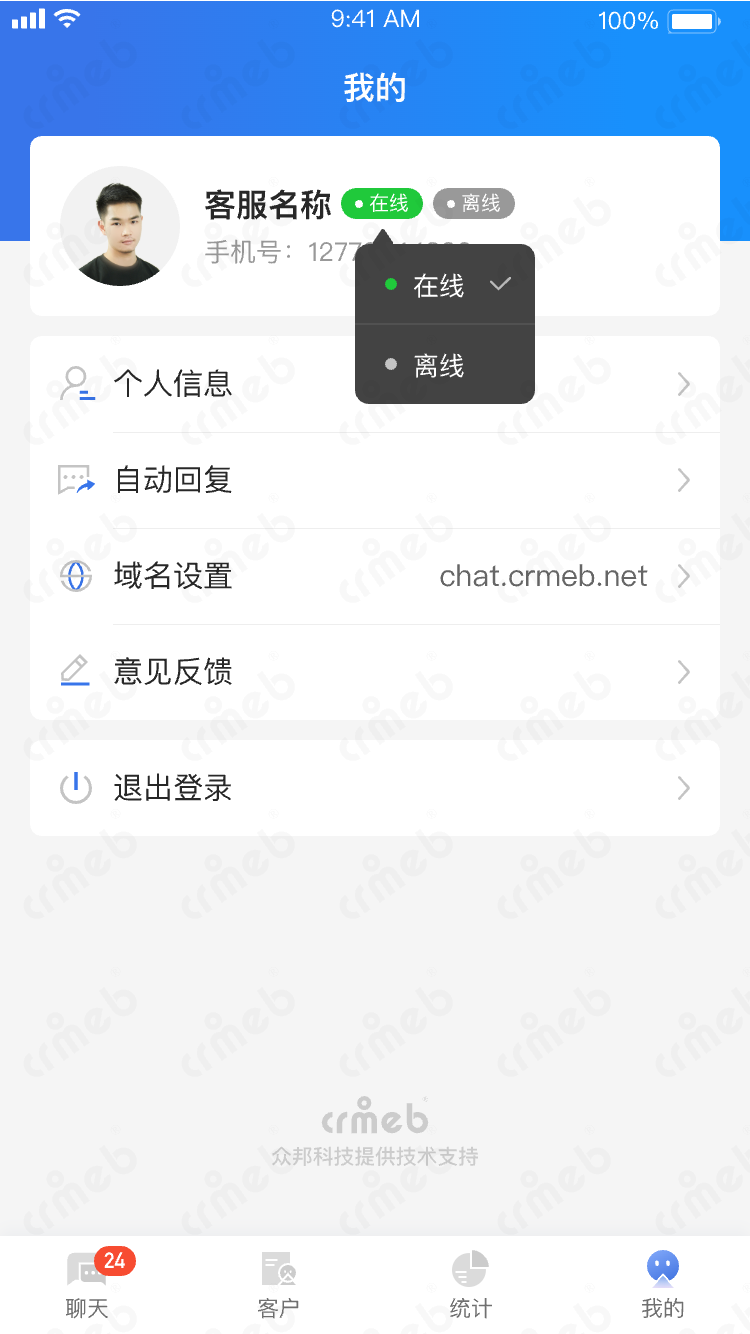Open 自动回复 settings

[375, 480]
